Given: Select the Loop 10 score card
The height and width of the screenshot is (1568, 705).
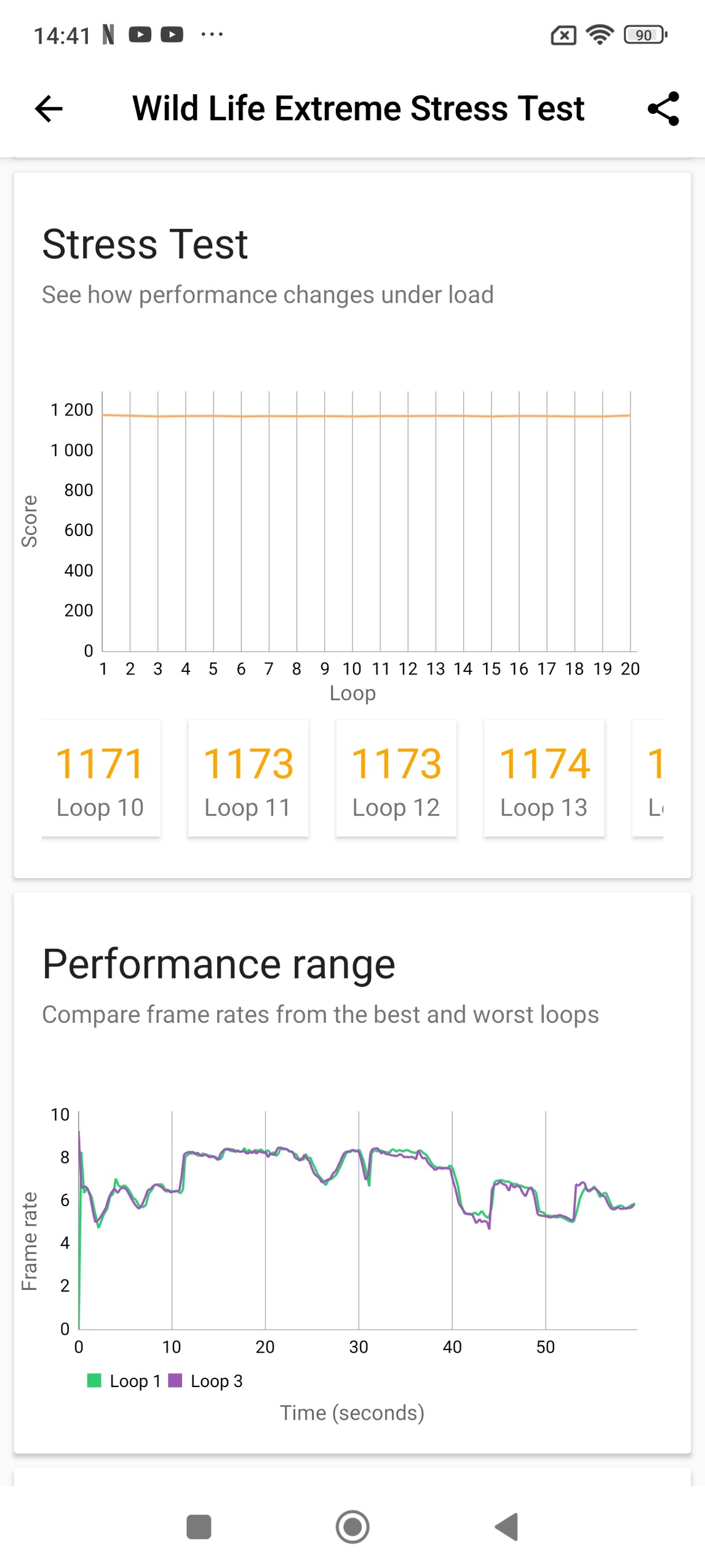Looking at the screenshot, I should click(x=101, y=778).
